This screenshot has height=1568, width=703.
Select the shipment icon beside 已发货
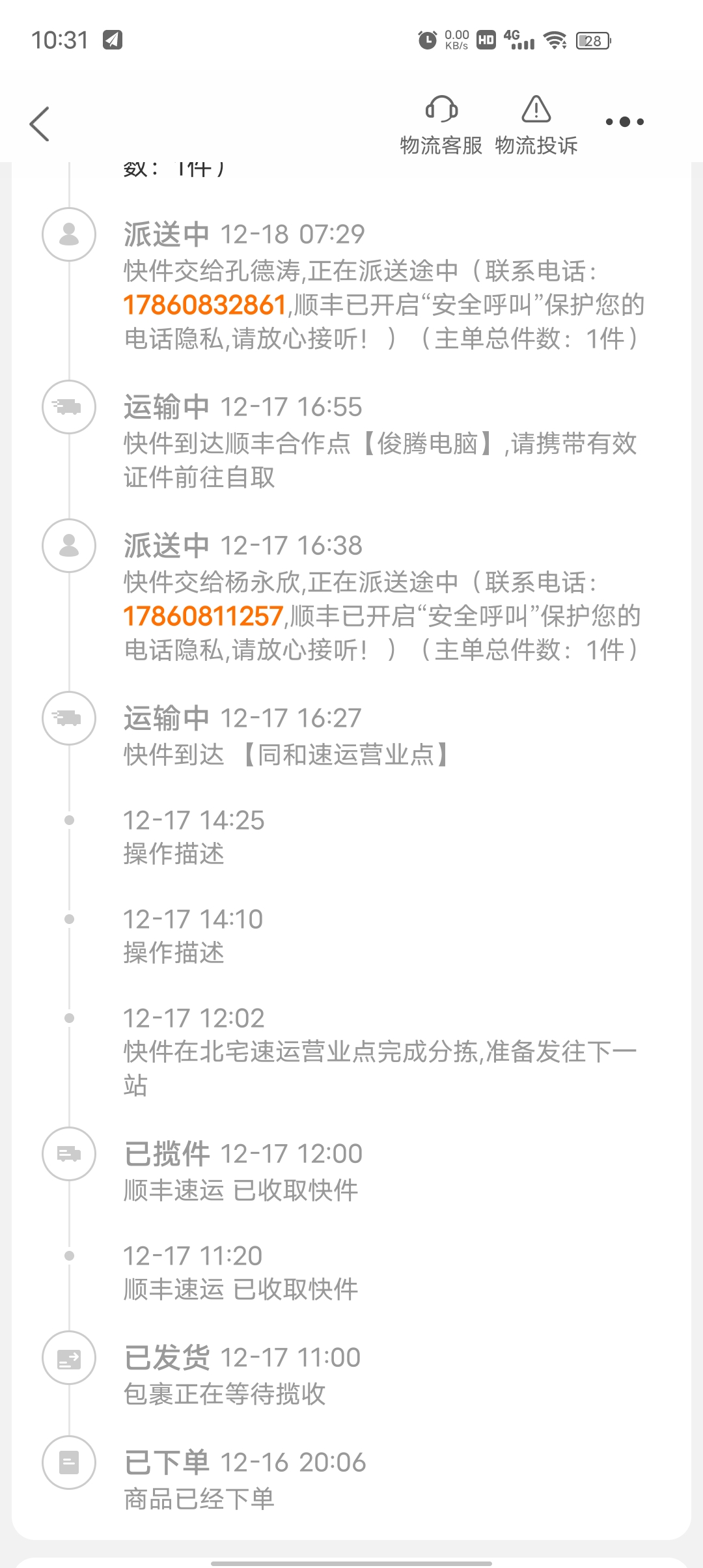[68, 1358]
